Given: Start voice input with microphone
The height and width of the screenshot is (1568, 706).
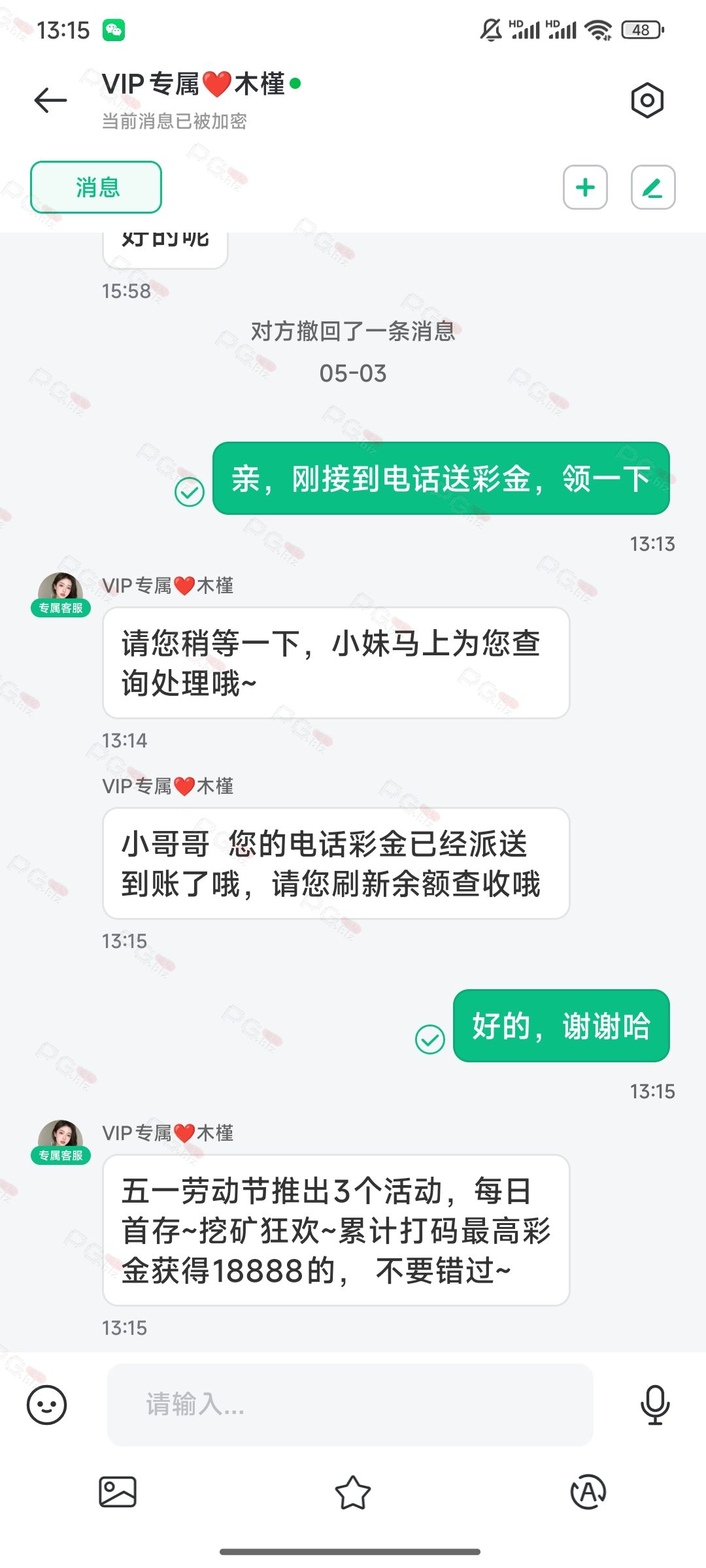Looking at the screenshot, I should point(655,1405).
